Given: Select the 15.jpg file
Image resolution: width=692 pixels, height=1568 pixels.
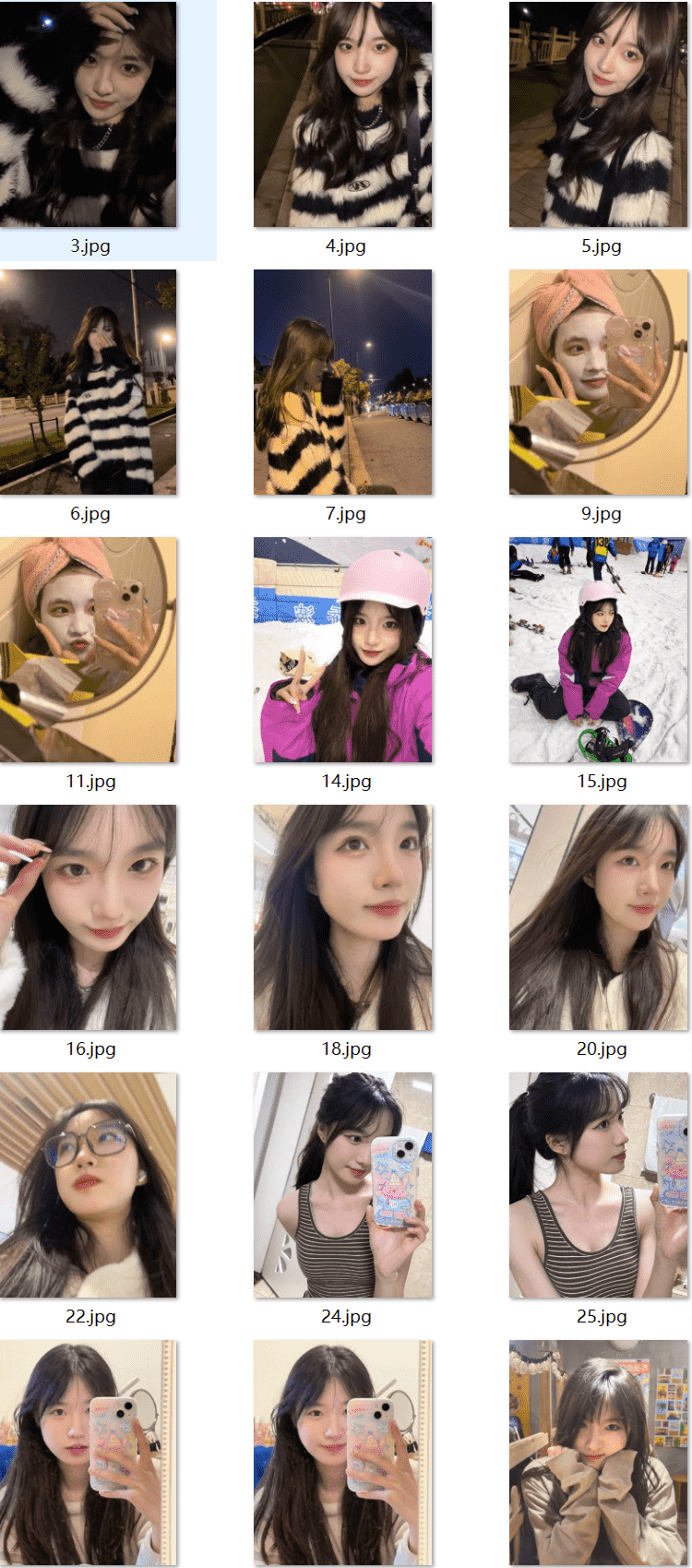Looking at the screenshot, I should pyautogui.click(x=598, y=650).
